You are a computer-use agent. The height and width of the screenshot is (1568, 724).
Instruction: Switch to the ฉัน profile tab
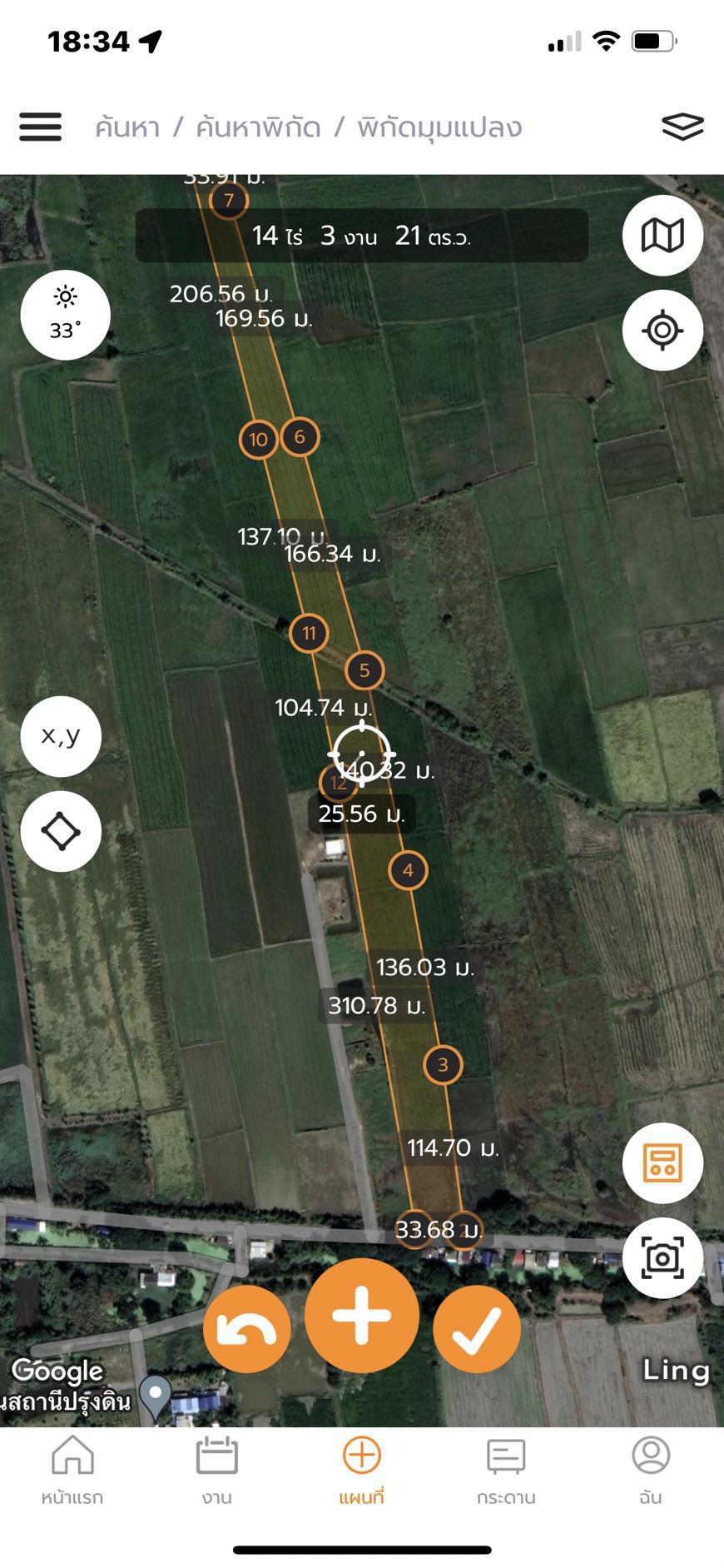[651, 1471]
